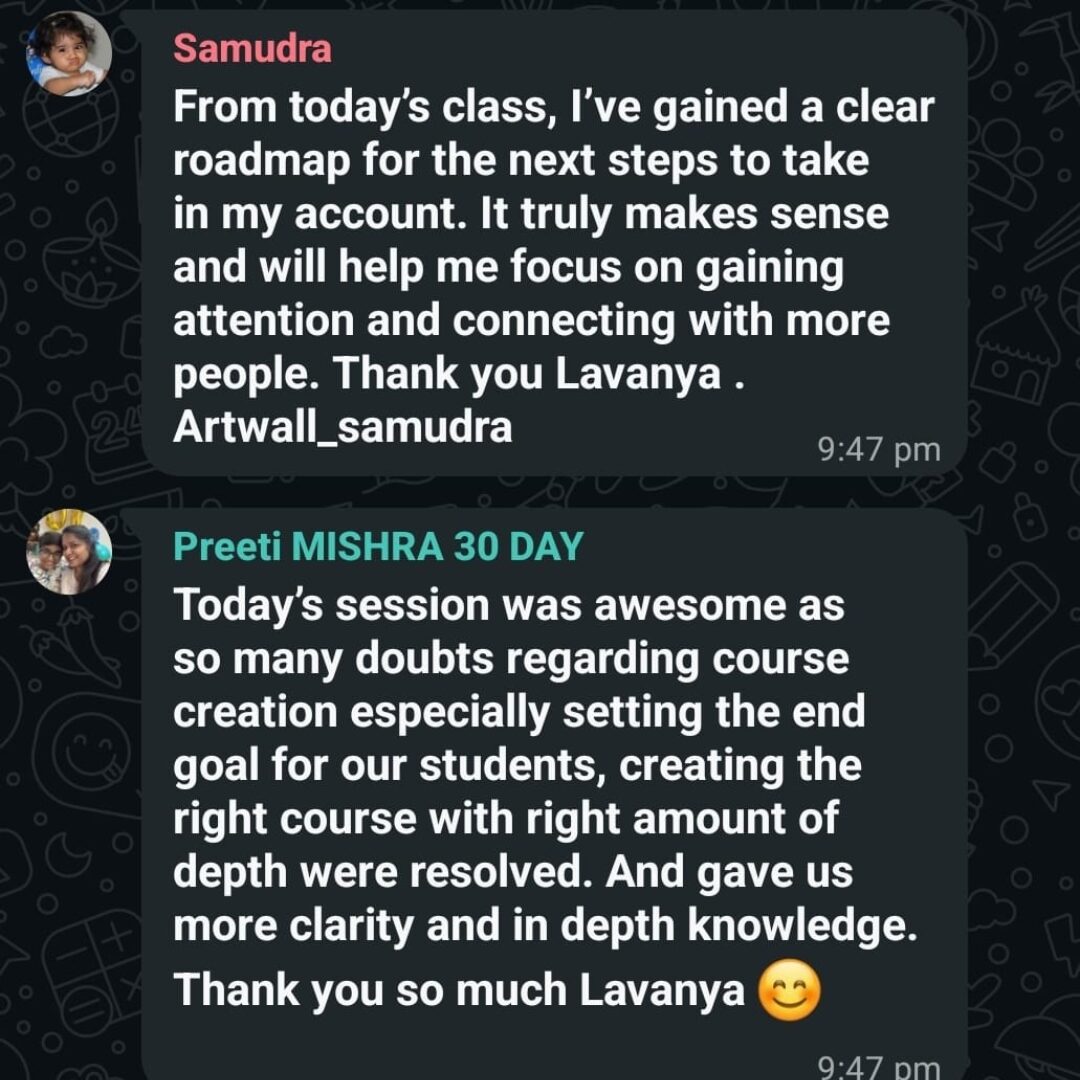
Task: Tap the sender name Preeti MISHRA 30 DAY
Action: tap(378, 547)
